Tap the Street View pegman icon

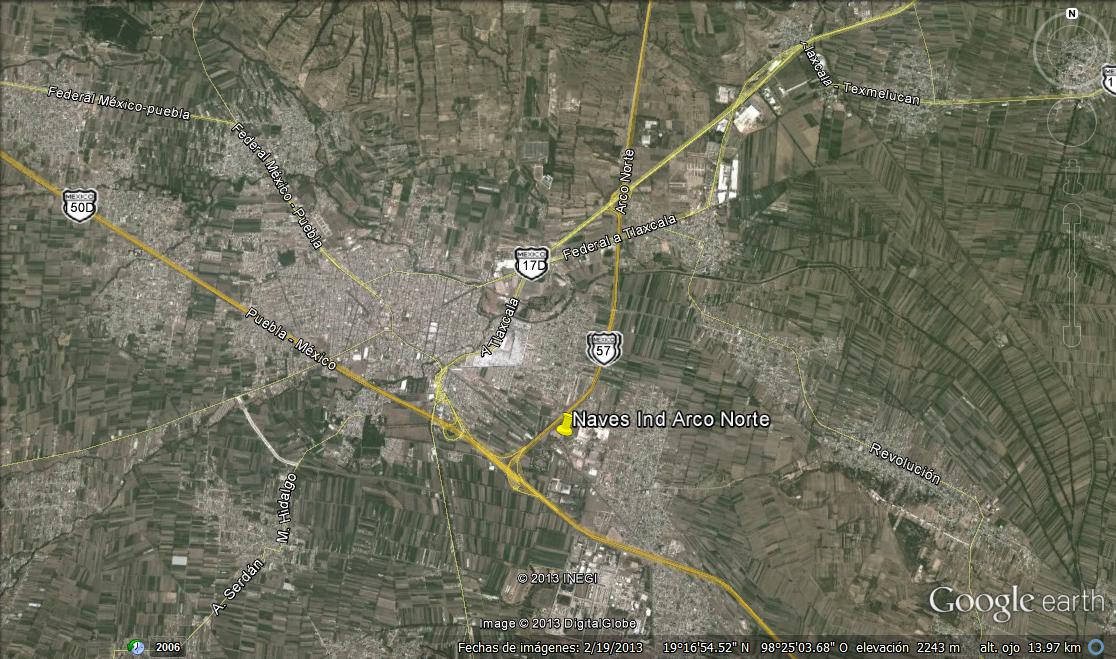pos(1071,179)
